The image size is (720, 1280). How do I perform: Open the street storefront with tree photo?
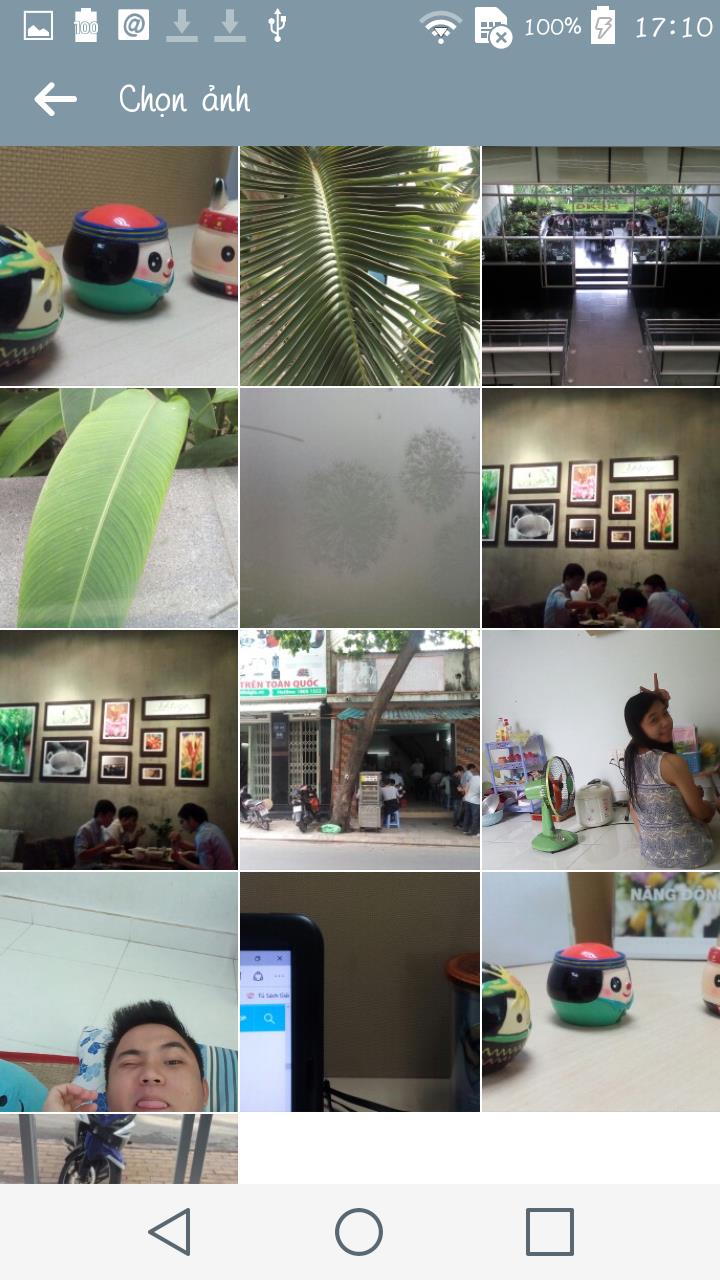(360, 750)
